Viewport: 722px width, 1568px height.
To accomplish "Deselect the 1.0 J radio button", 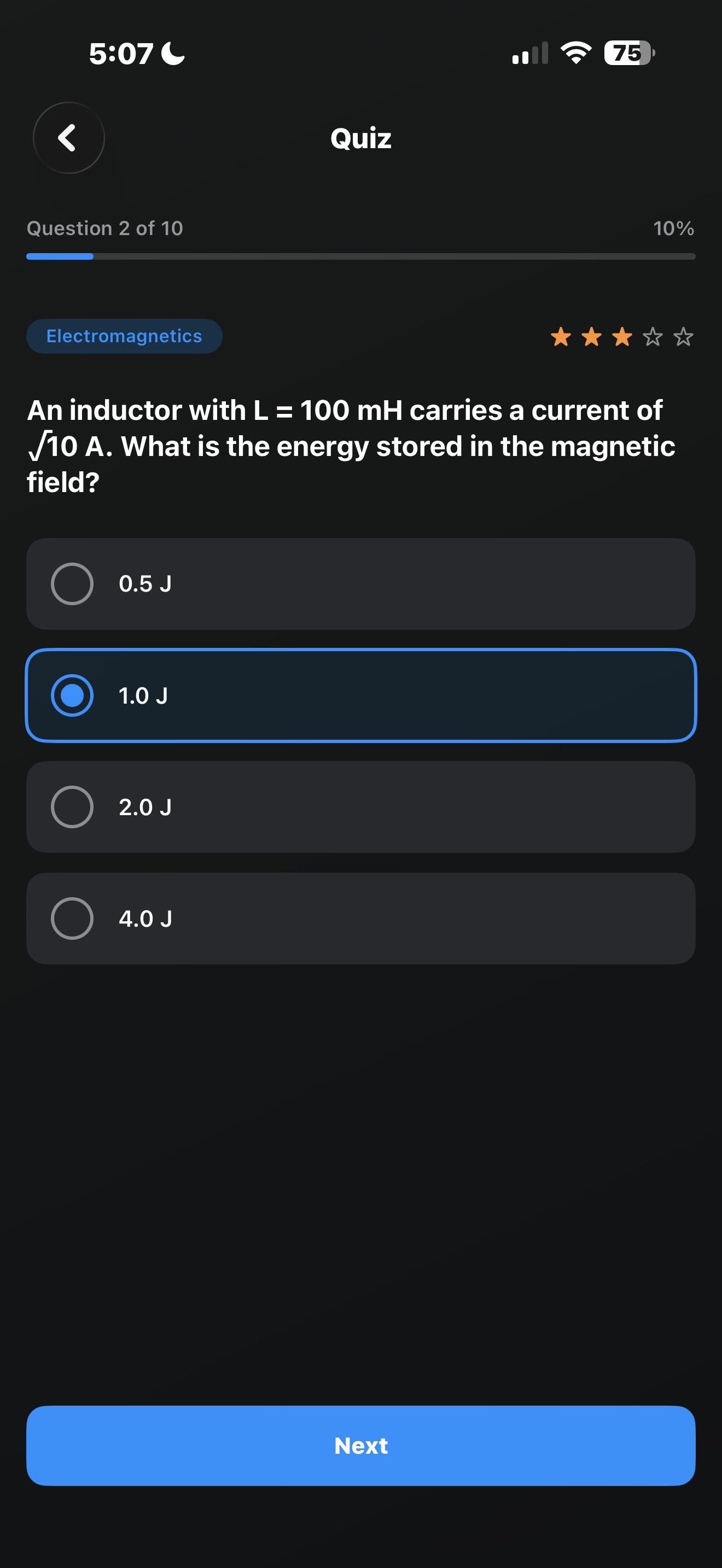I will click(x=73, y=695).
